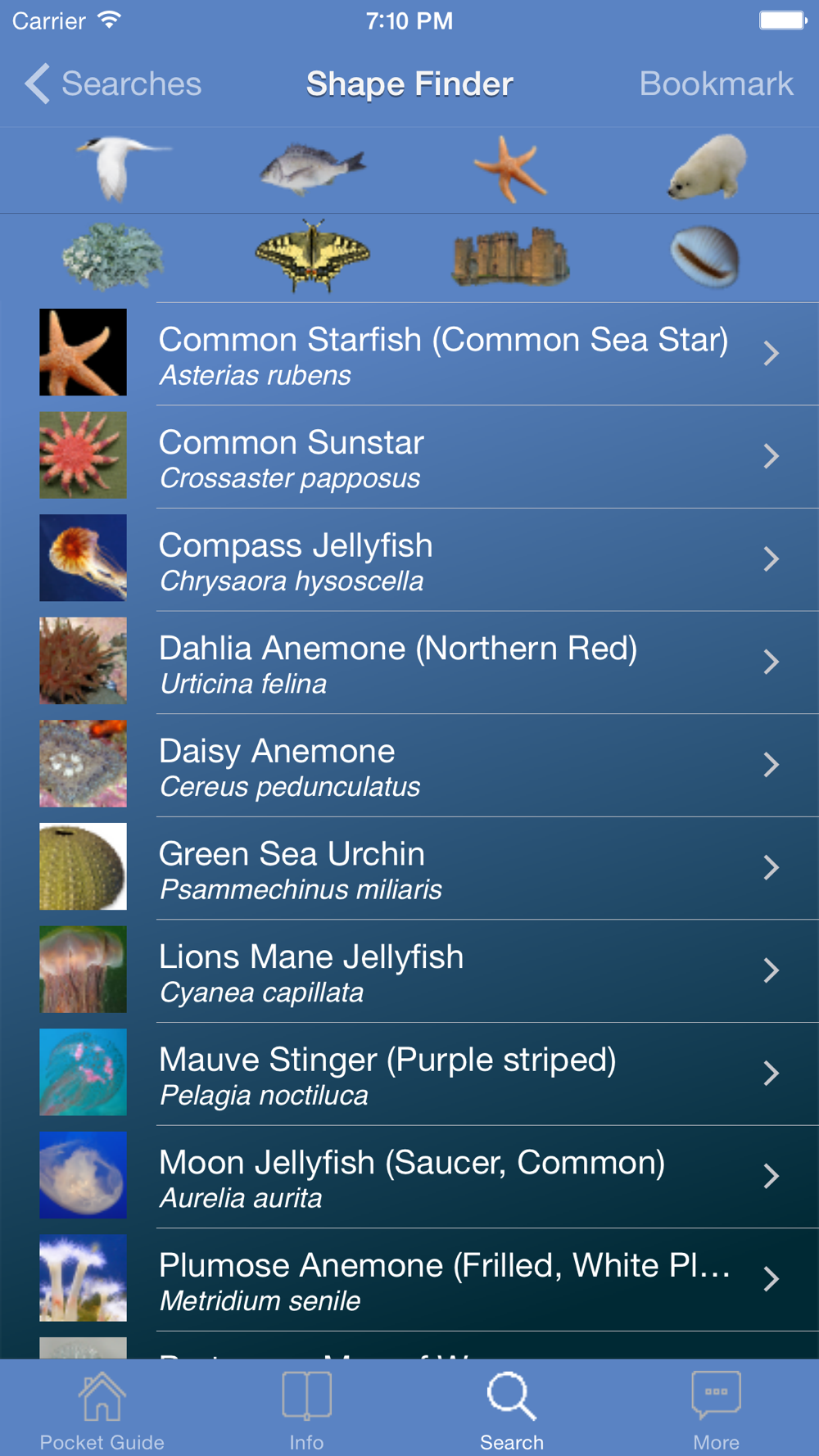This screenshot has width=819, height=1456.
Task: Select the bird shape icon
Action: point(123,168)
